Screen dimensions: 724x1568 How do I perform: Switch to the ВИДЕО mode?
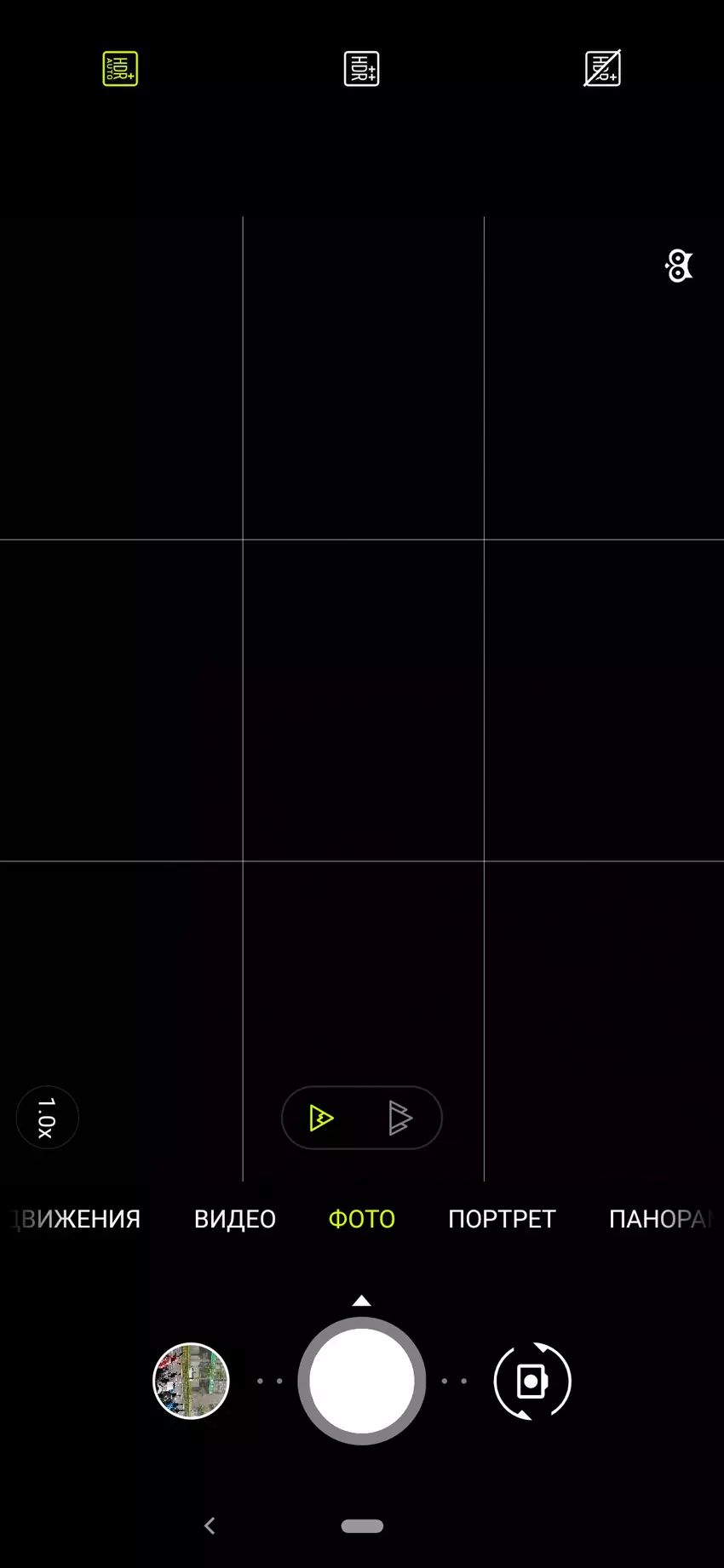[x=235, y=1219]
